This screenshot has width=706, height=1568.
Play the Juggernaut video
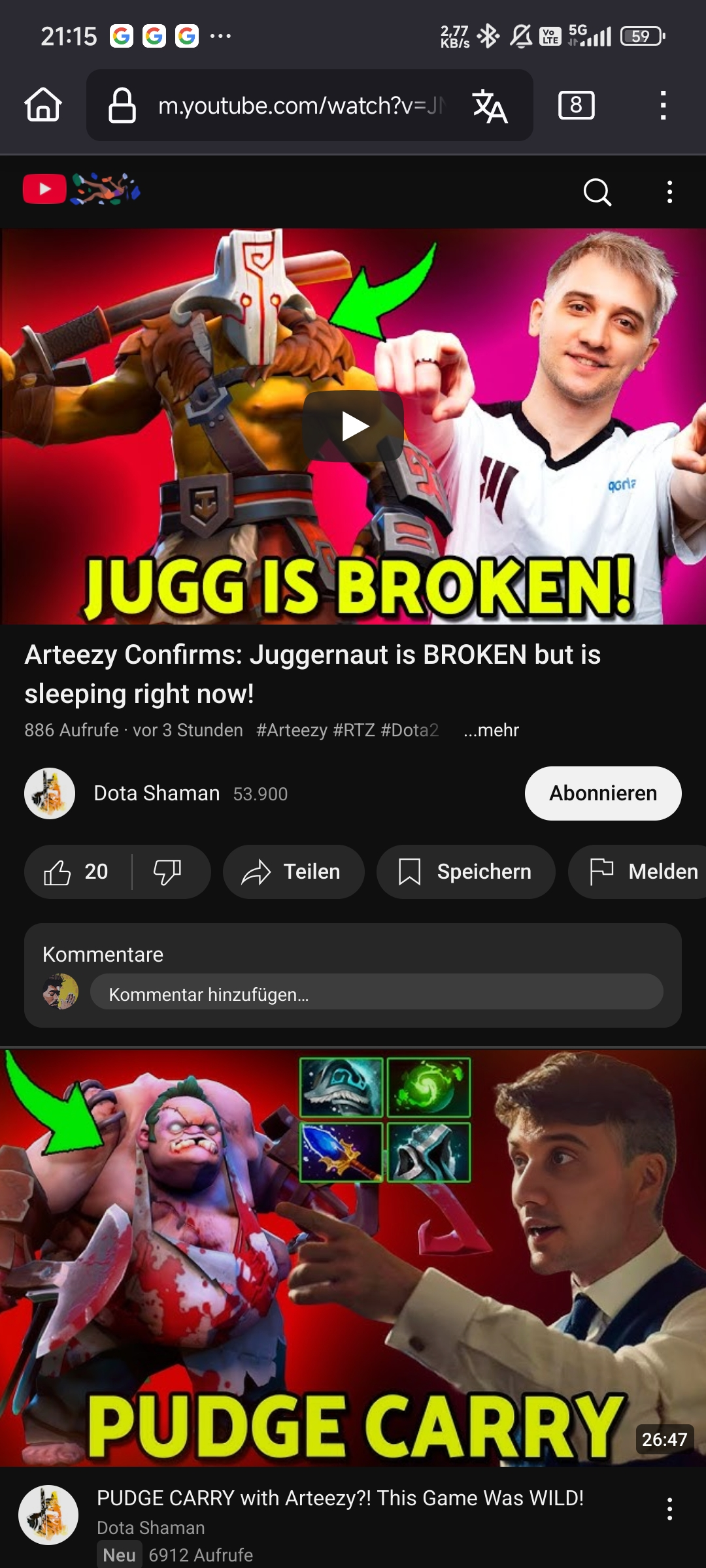click(x=353, y=426)
